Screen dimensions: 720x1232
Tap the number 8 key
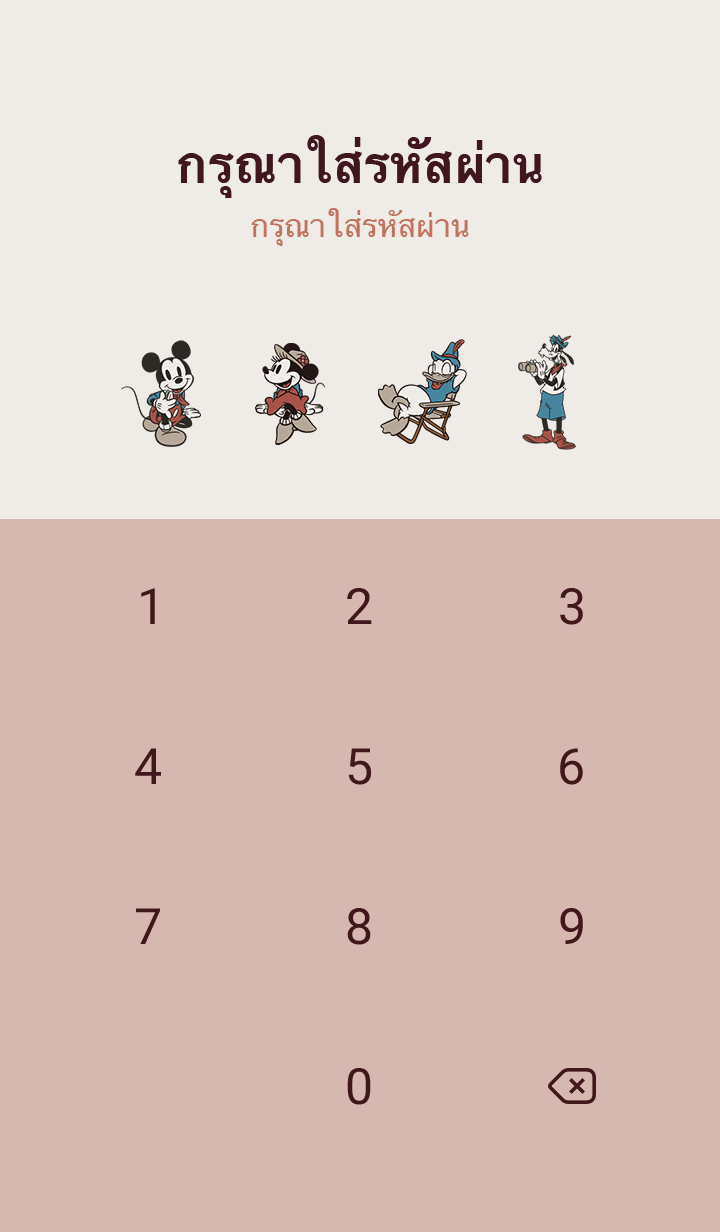(359, 927)
